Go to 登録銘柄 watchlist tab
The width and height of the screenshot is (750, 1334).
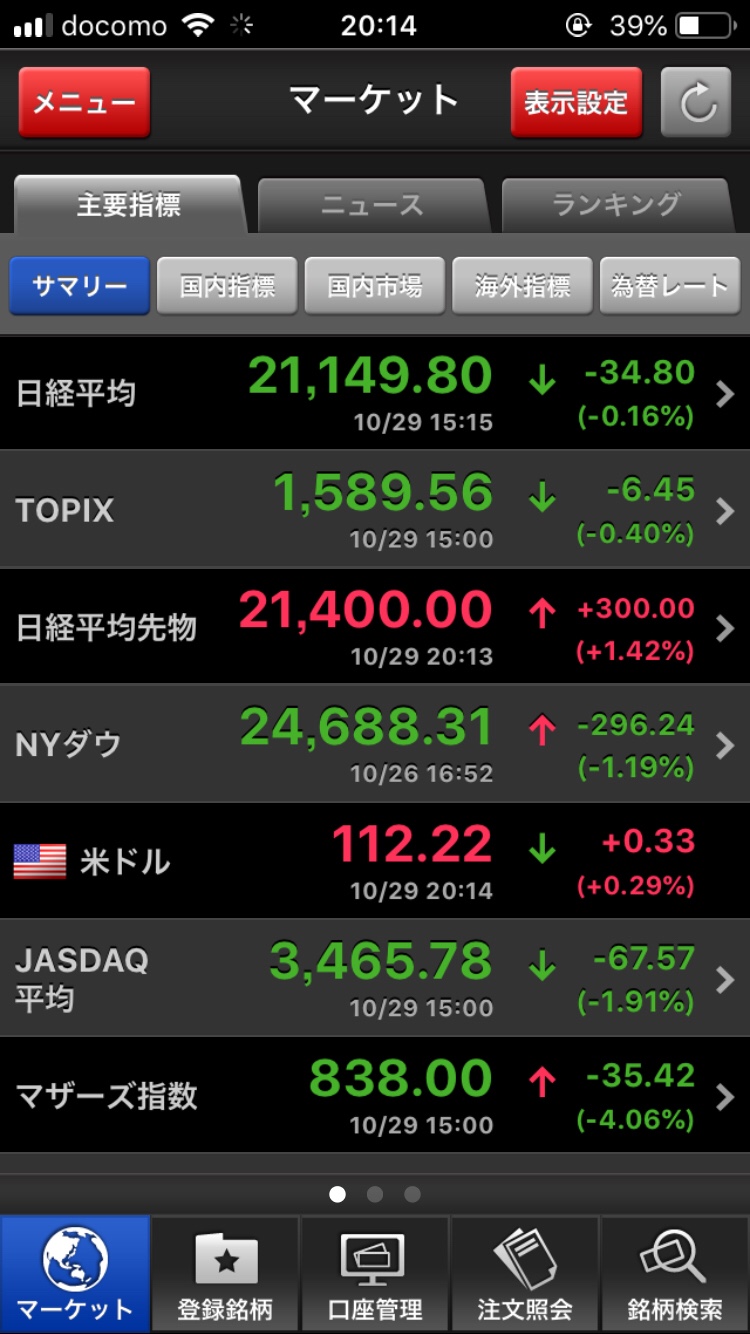coord(225,1275)
